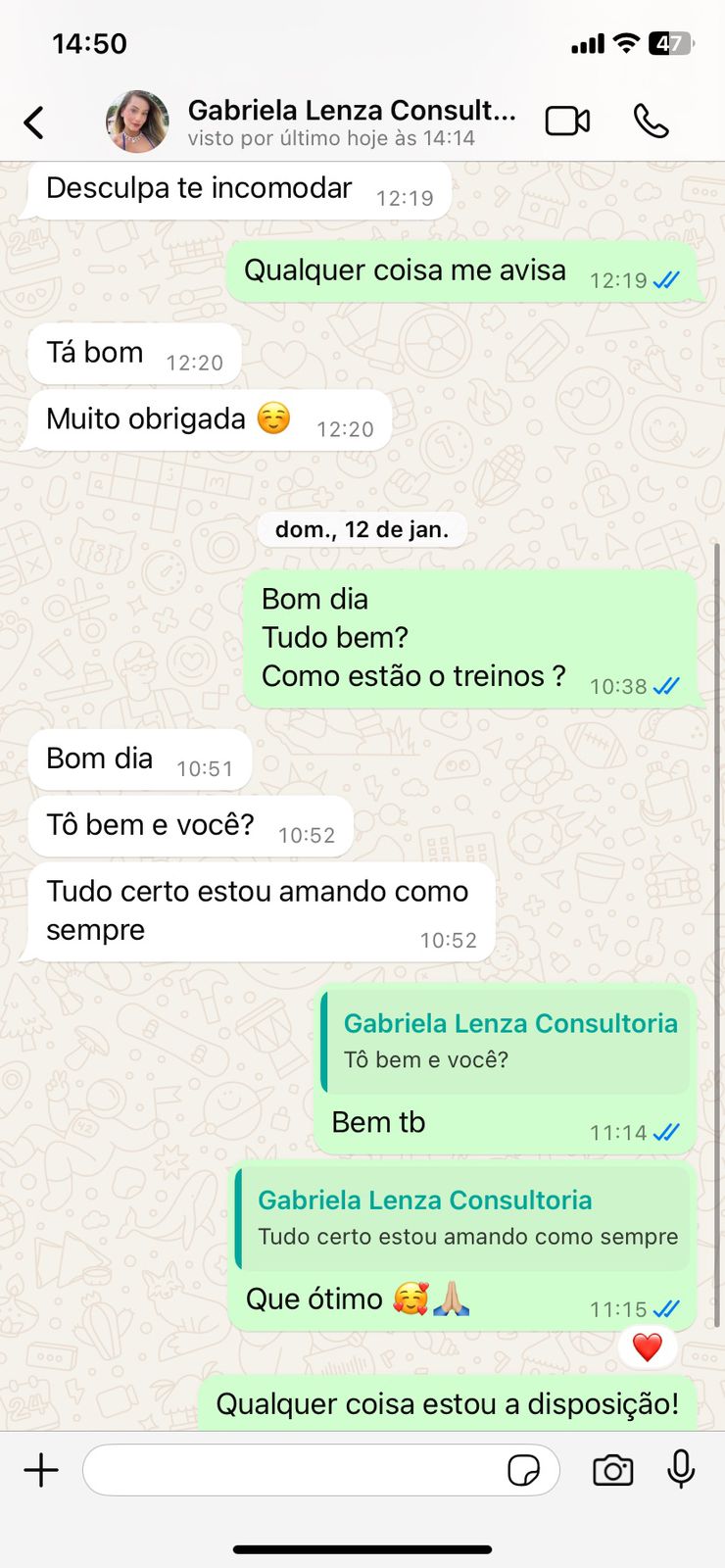
Task: Open the camera to send a photo
Action: pos(613,1470)
